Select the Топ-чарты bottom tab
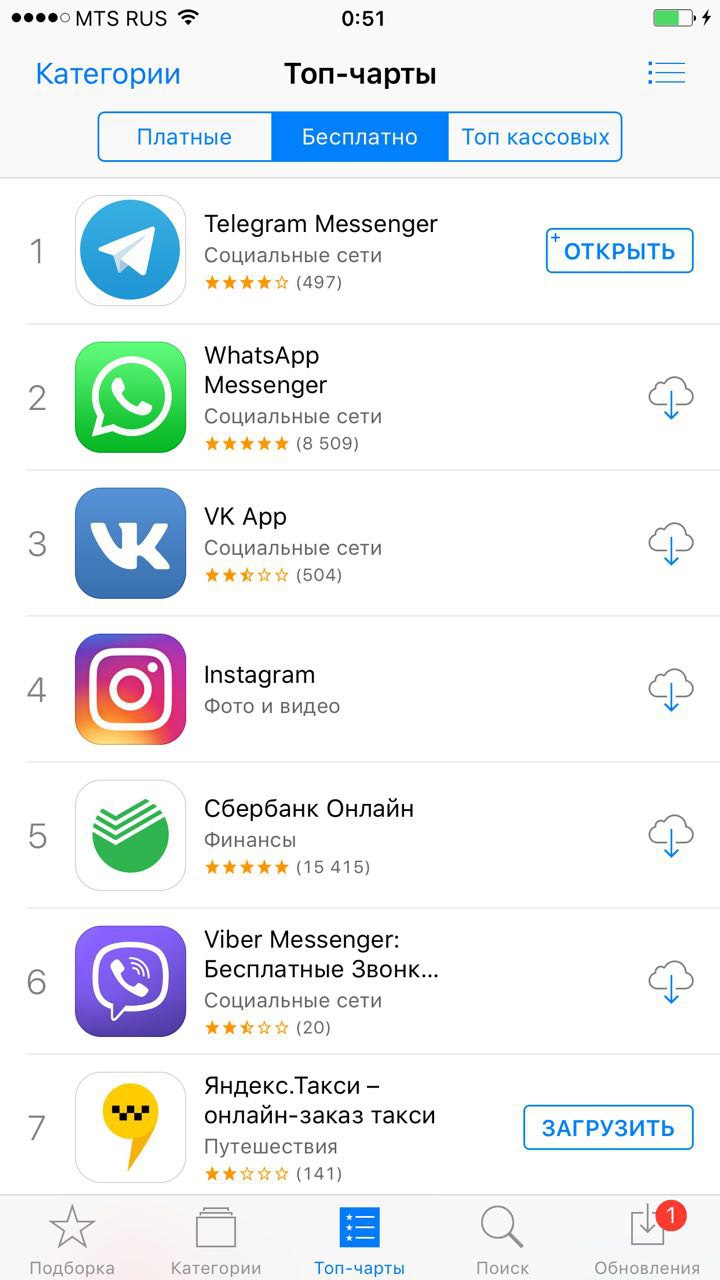Viewport: 720px width, 1280px height. [359, 1240]
